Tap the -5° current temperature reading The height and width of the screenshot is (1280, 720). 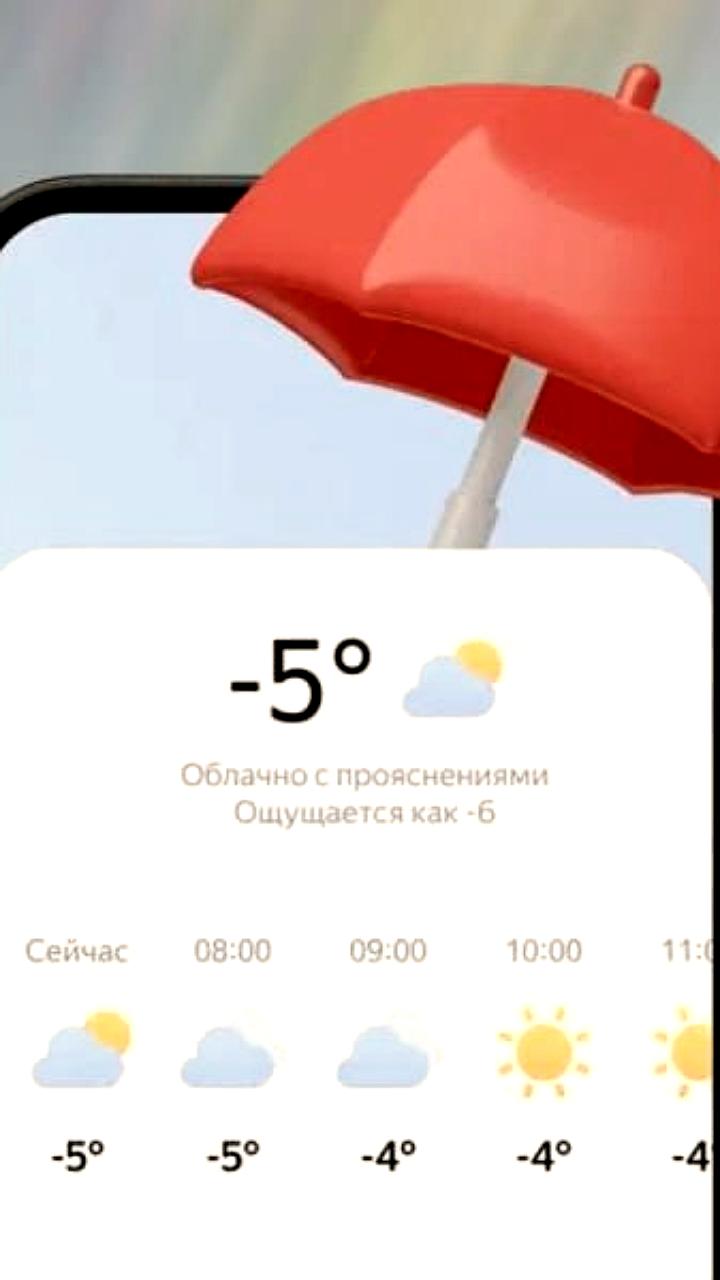pos(300,675)
